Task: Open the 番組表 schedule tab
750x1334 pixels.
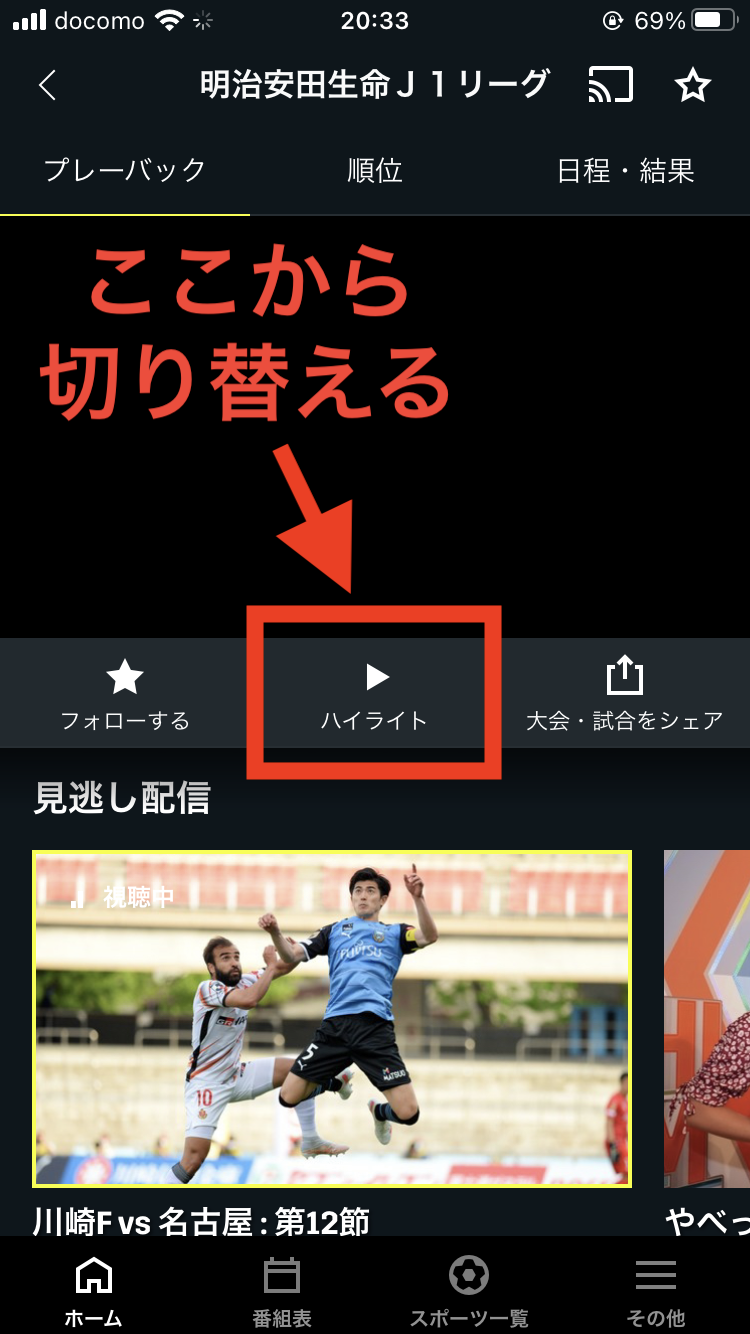Action: coord(281,1292)
